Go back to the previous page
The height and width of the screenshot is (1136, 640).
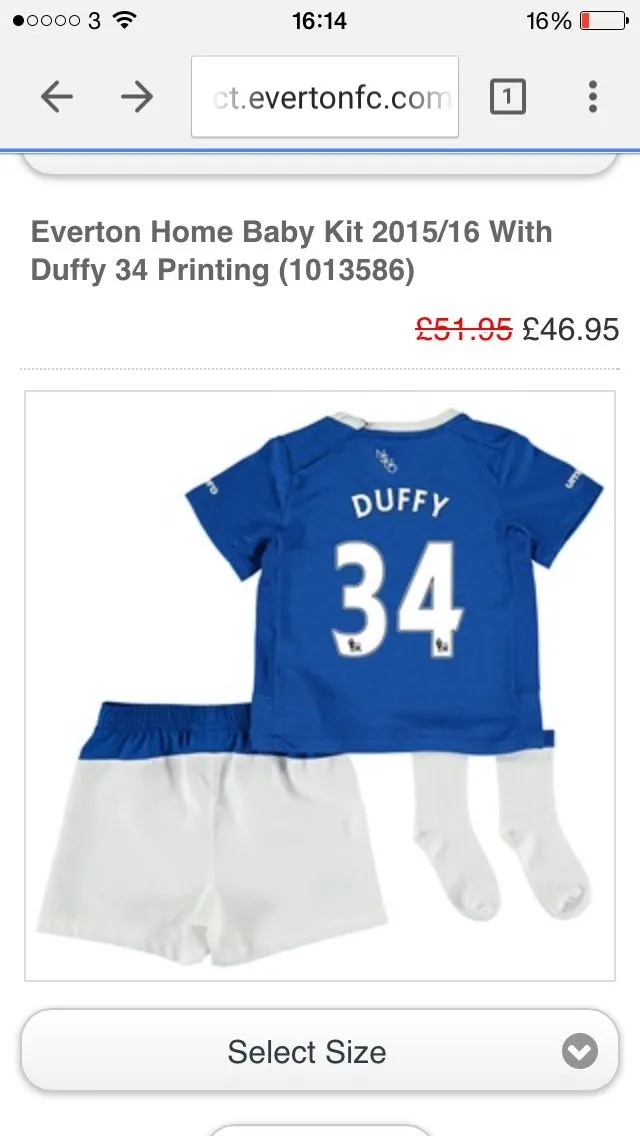click(x=57, y=97)
